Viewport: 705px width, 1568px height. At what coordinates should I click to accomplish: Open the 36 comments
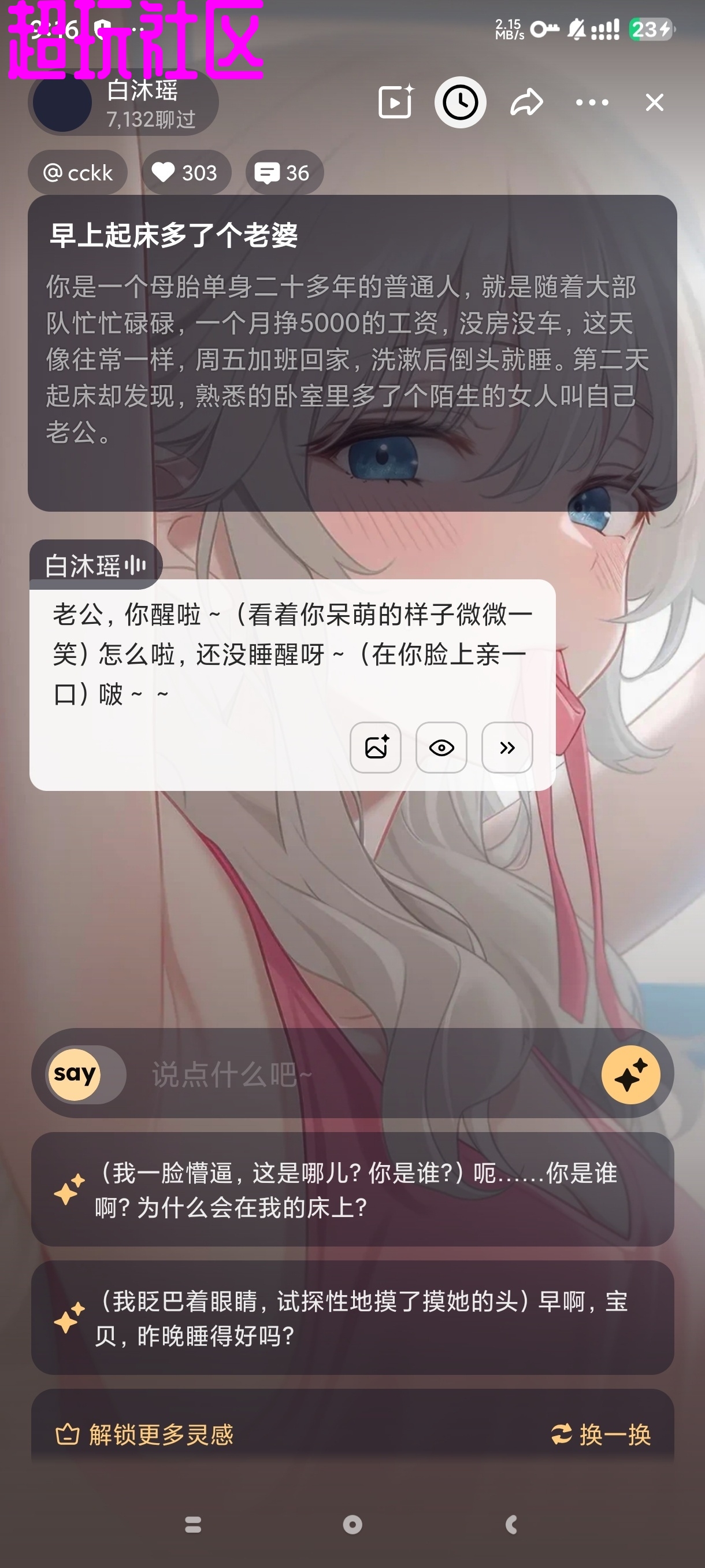coord(284,173)
